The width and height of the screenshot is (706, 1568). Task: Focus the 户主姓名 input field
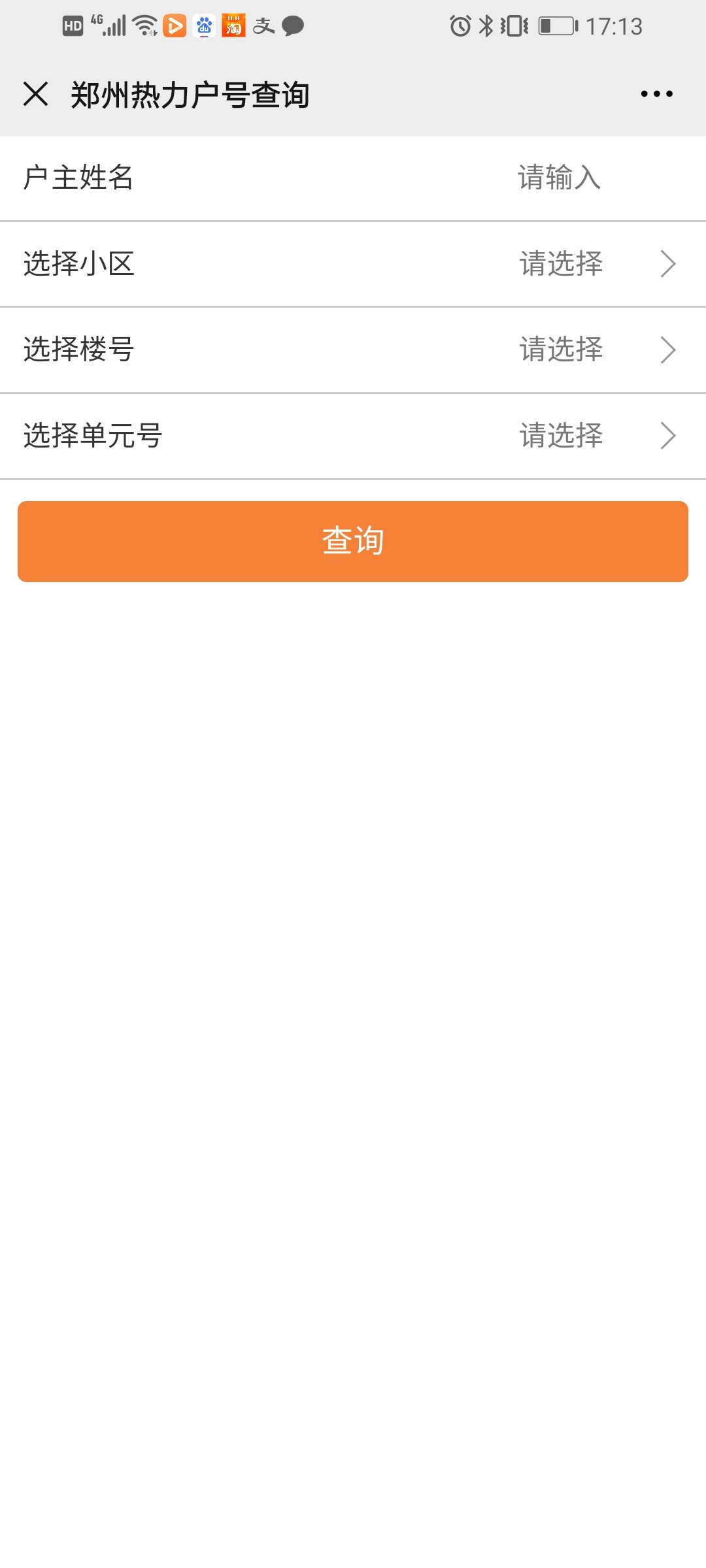point(559,178)
